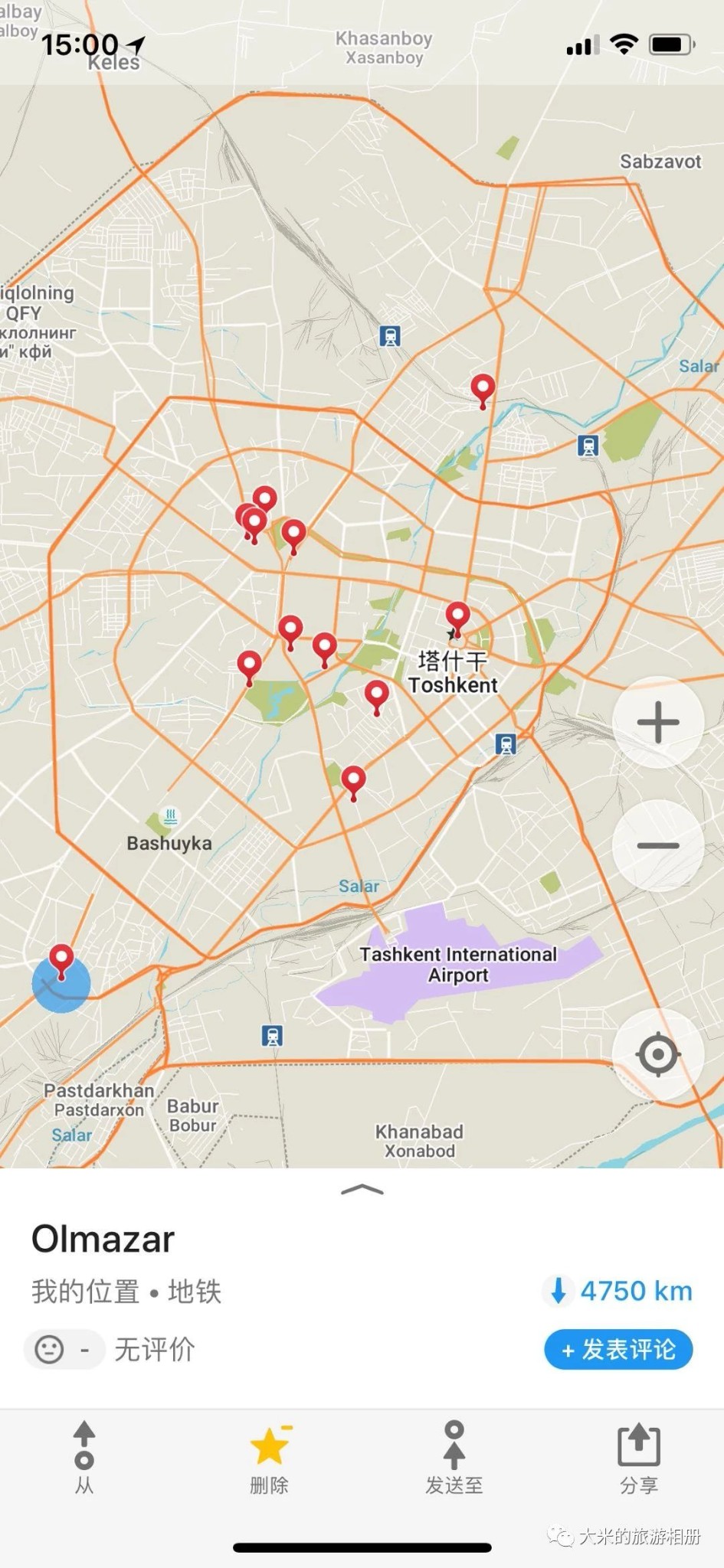Select the pin at Toshkent center

457,616
